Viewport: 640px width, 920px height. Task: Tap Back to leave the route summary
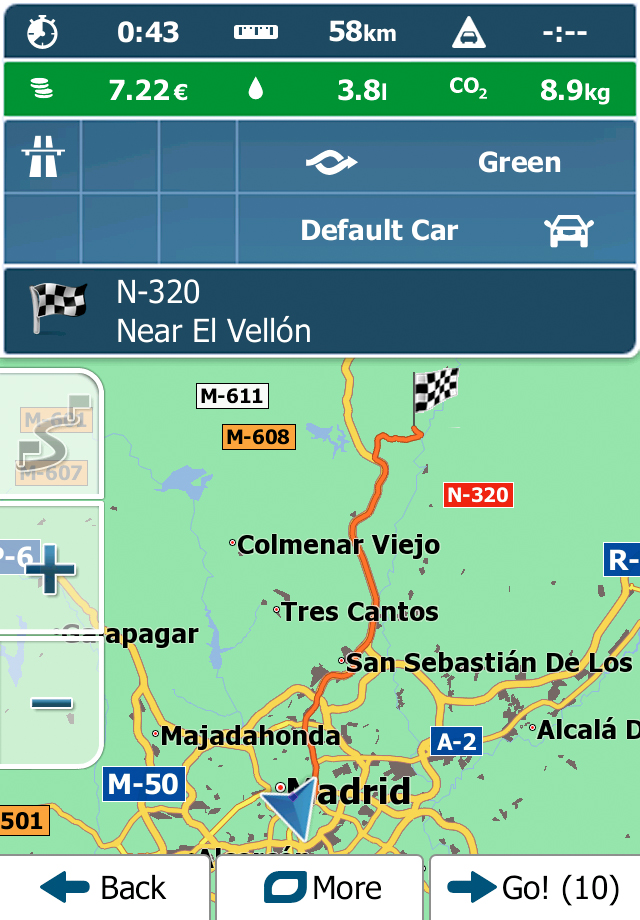tap(104, 887)
